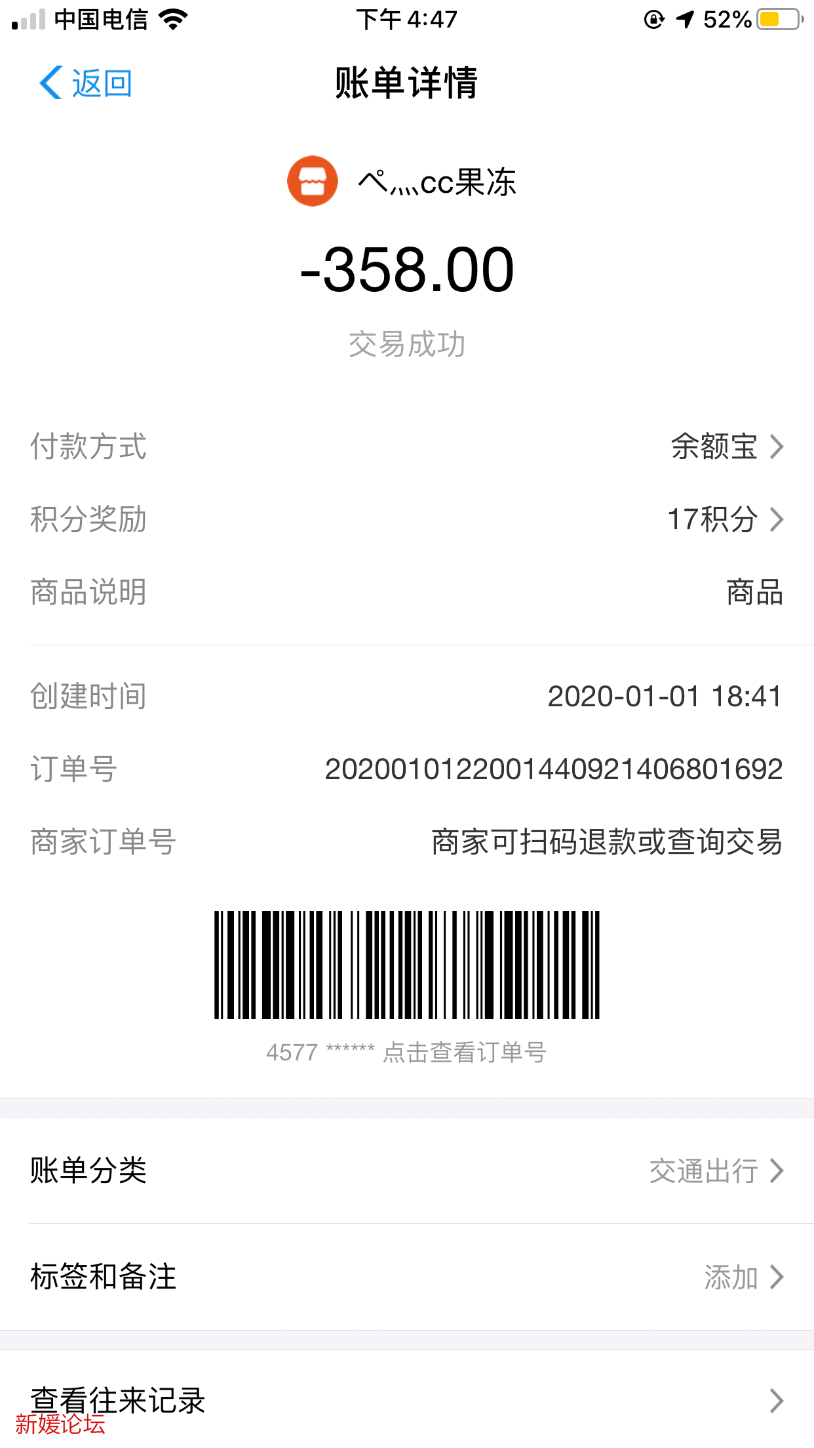
Task: Change the 账单分类 交通出行 category
Action: point(407,1171)
